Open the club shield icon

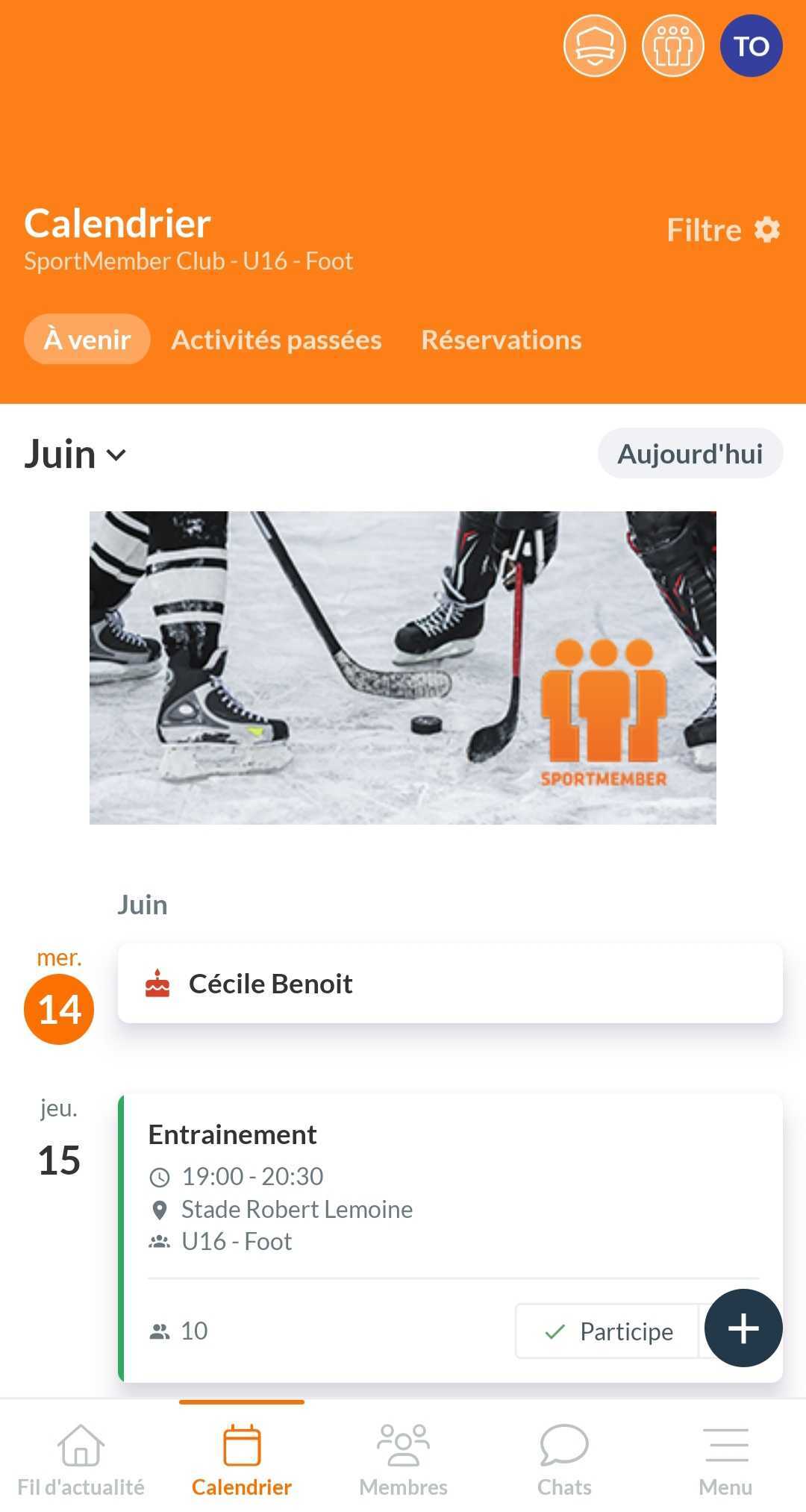click(x=594, y=46)
